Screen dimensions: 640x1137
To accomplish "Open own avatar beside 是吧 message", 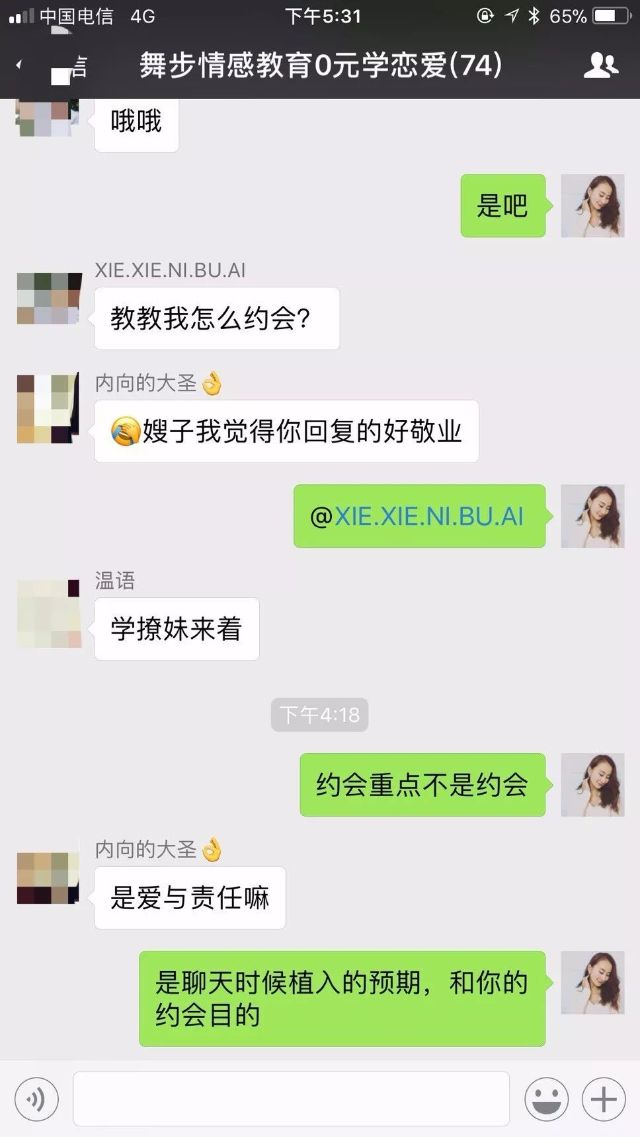I will click(592, 206).
